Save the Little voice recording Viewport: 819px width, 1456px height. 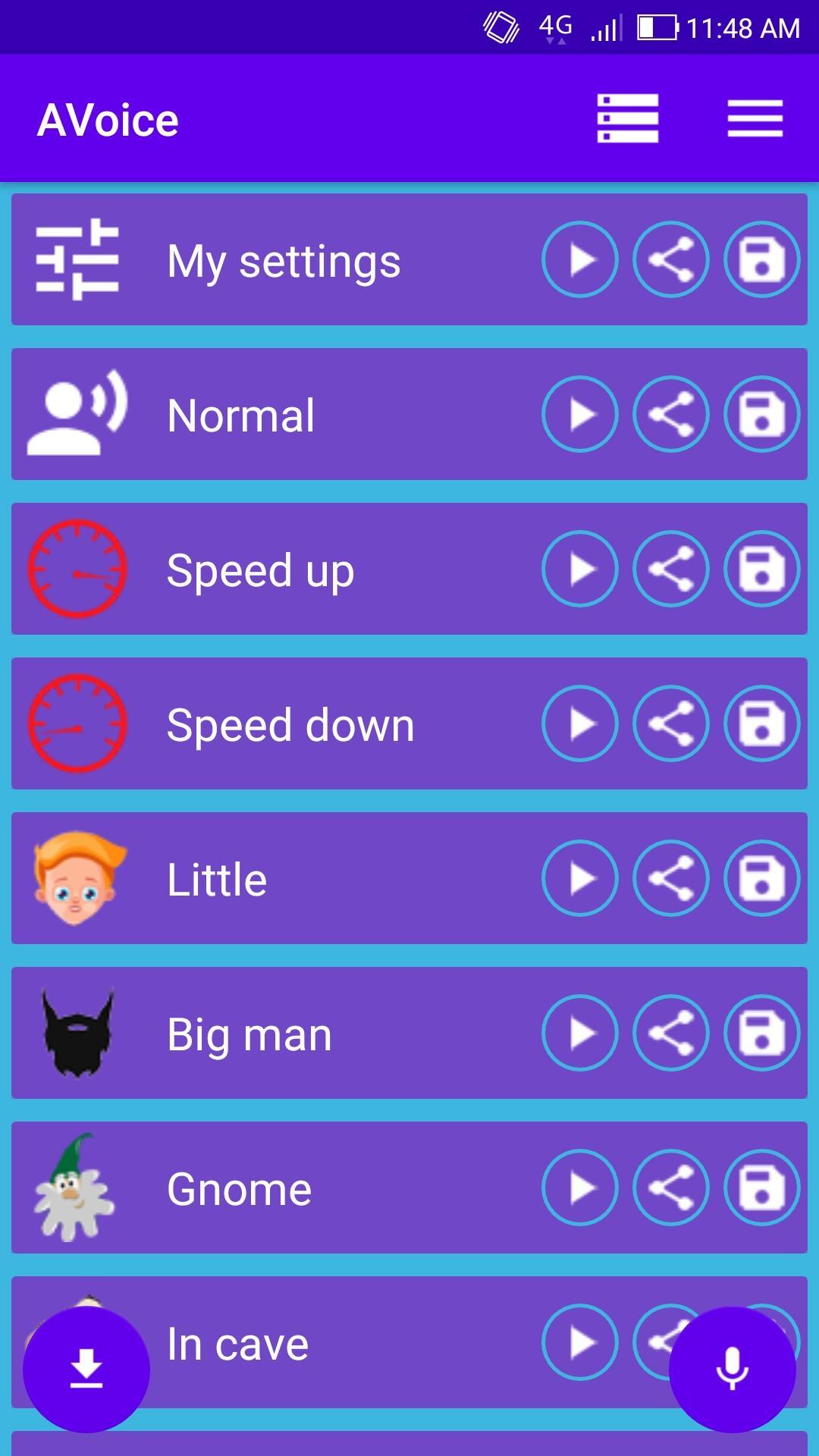point(761,878)
